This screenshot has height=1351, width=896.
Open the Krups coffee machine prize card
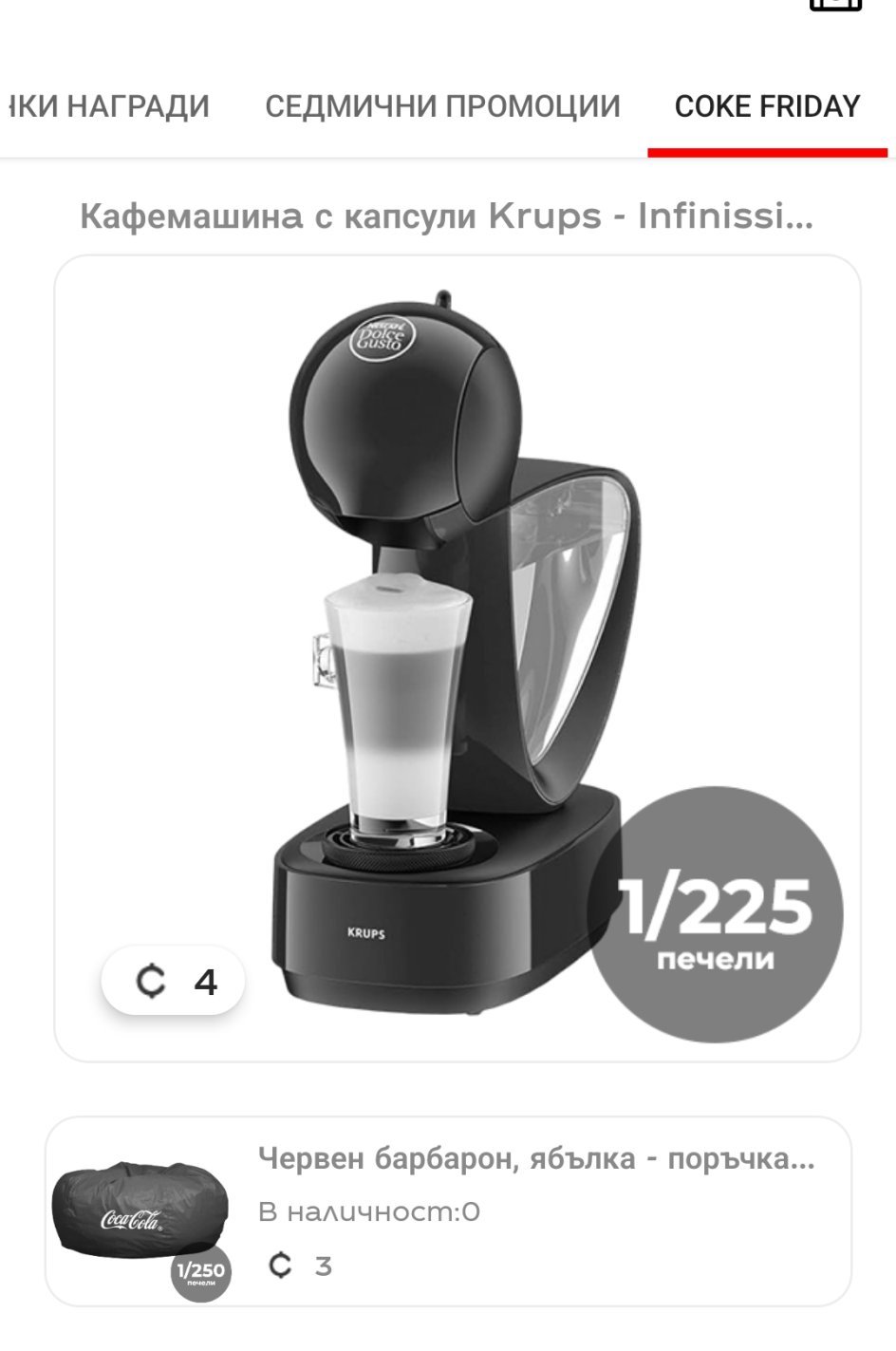click(457, 658)
